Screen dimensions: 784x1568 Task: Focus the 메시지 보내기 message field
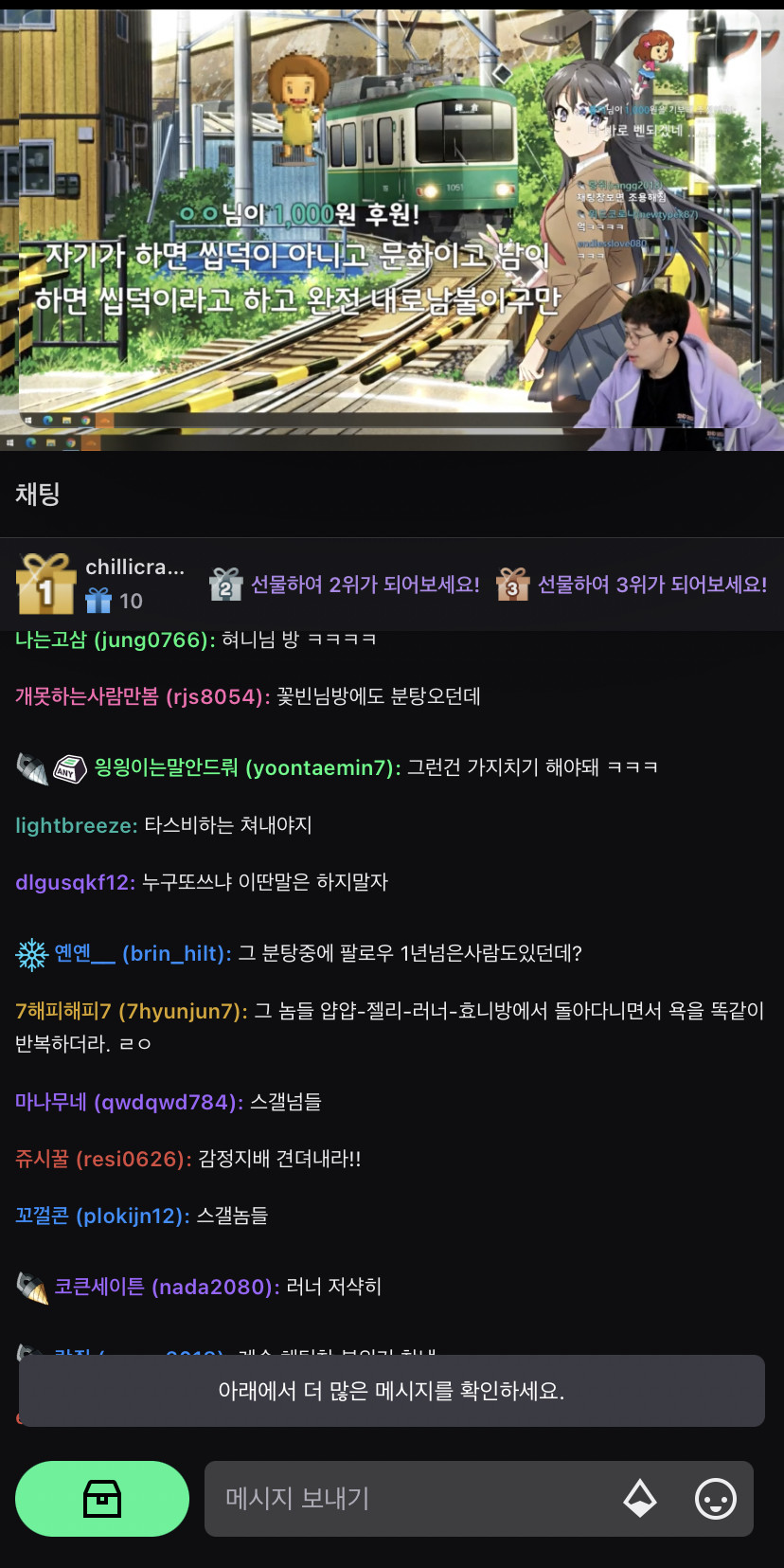click(x=407, y=1498)
